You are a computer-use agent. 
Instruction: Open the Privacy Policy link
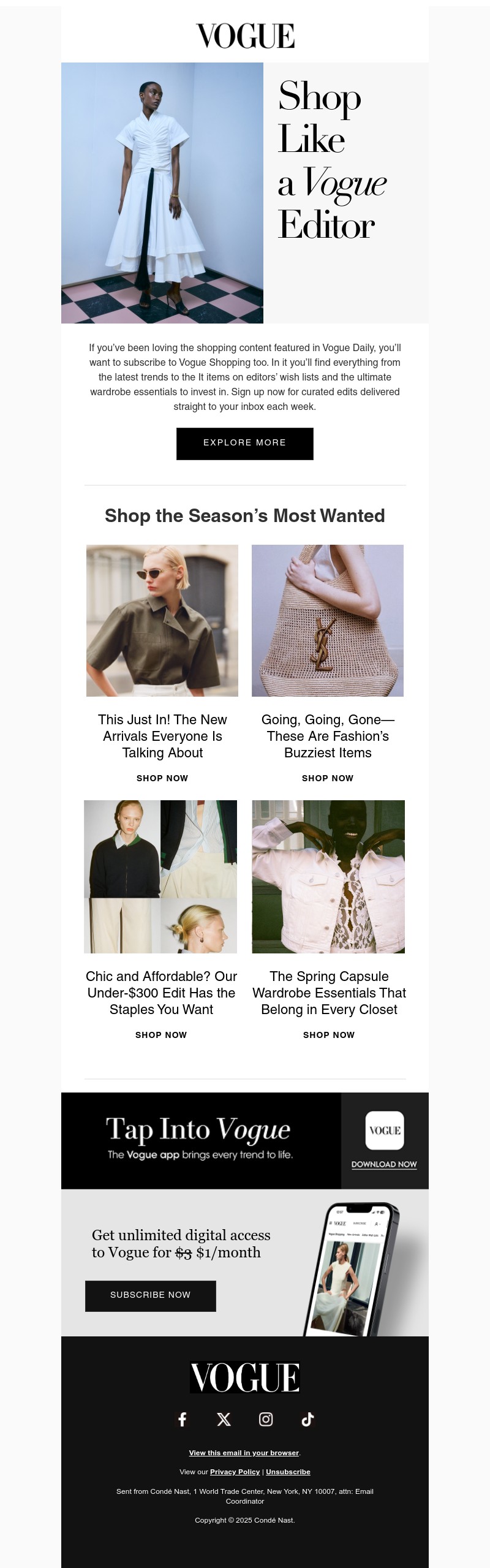coord(235,1472)
